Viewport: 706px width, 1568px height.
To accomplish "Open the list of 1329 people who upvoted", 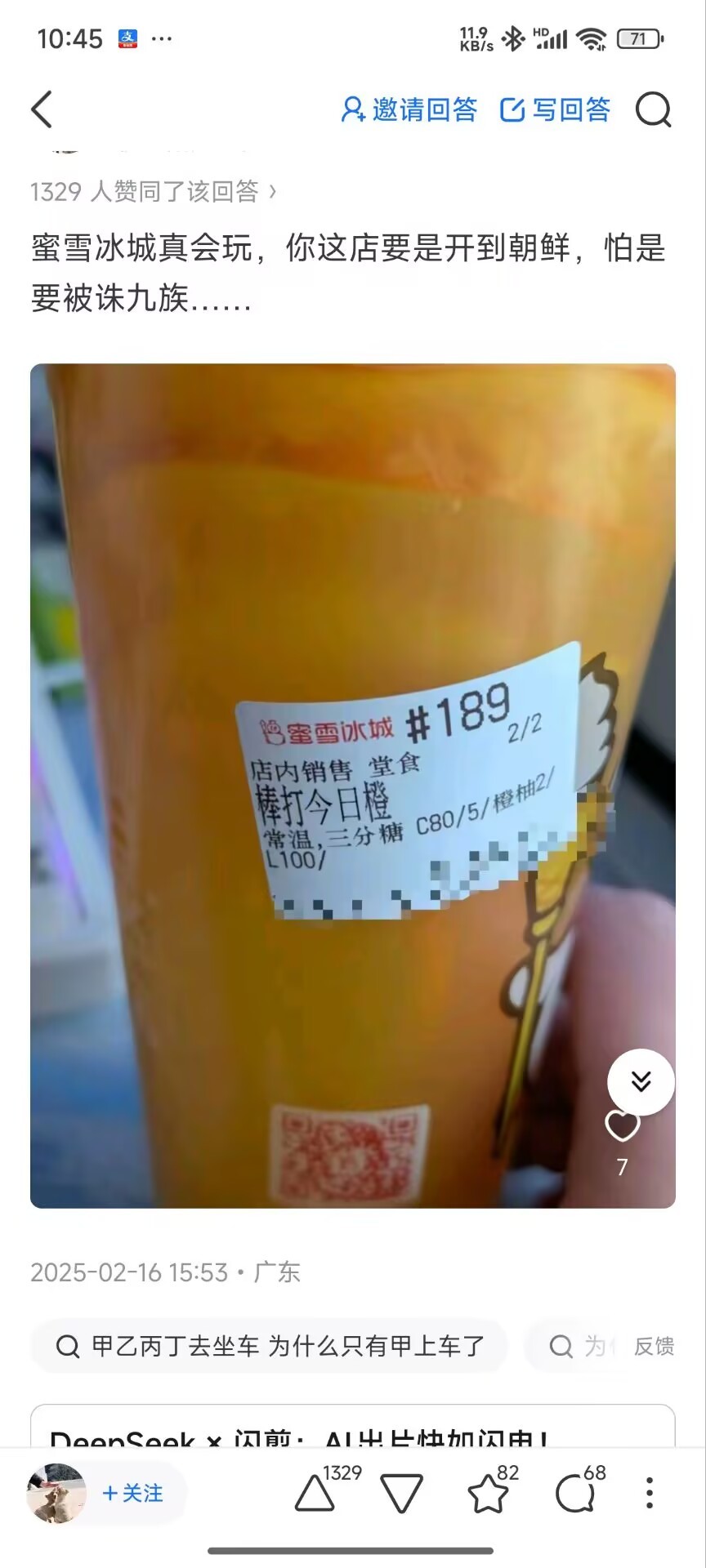I will tap(154, 191).
